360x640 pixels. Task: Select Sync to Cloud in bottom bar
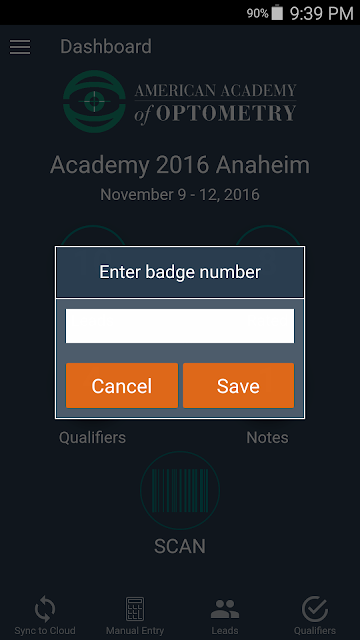tap(45, 616)
